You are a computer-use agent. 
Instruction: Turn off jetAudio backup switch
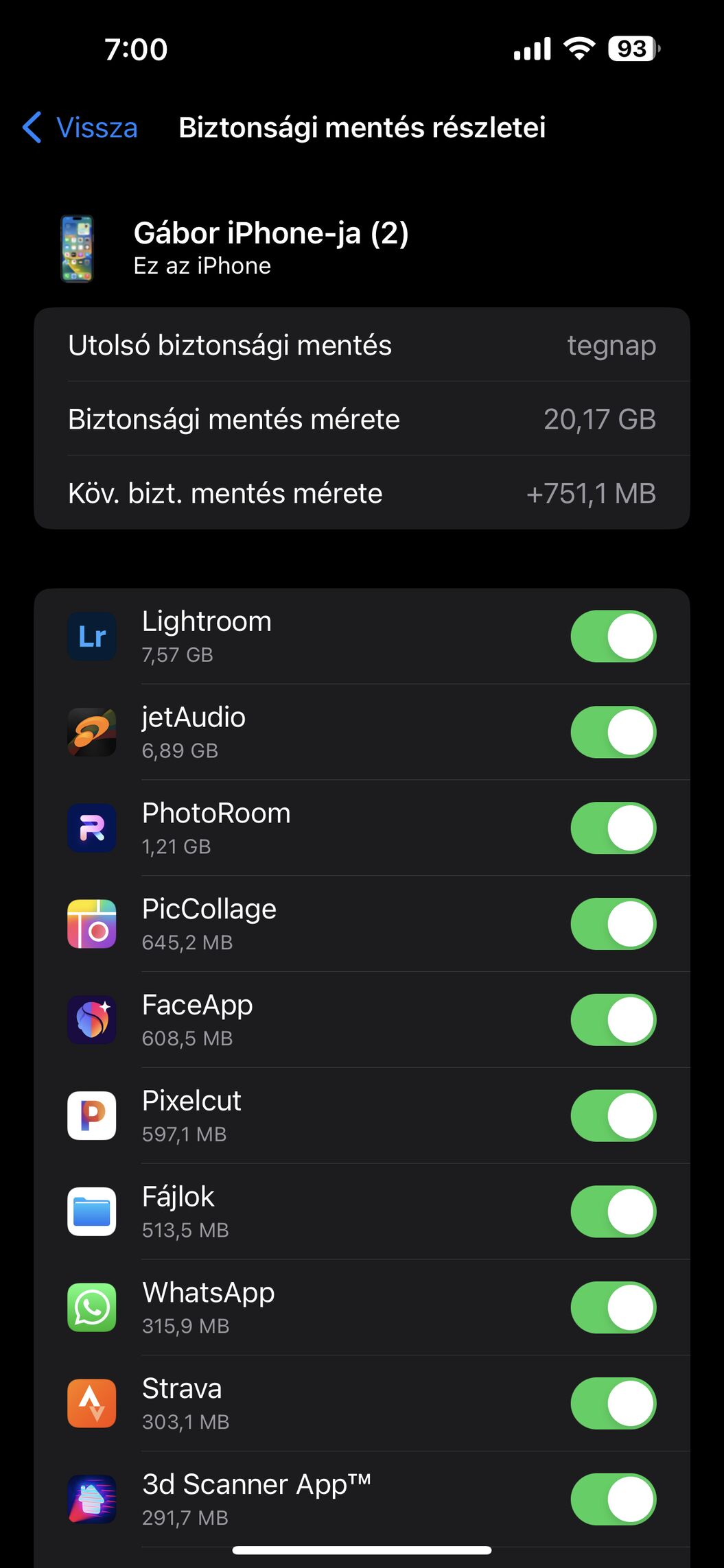pyautogui.click(x=613, y=733)
